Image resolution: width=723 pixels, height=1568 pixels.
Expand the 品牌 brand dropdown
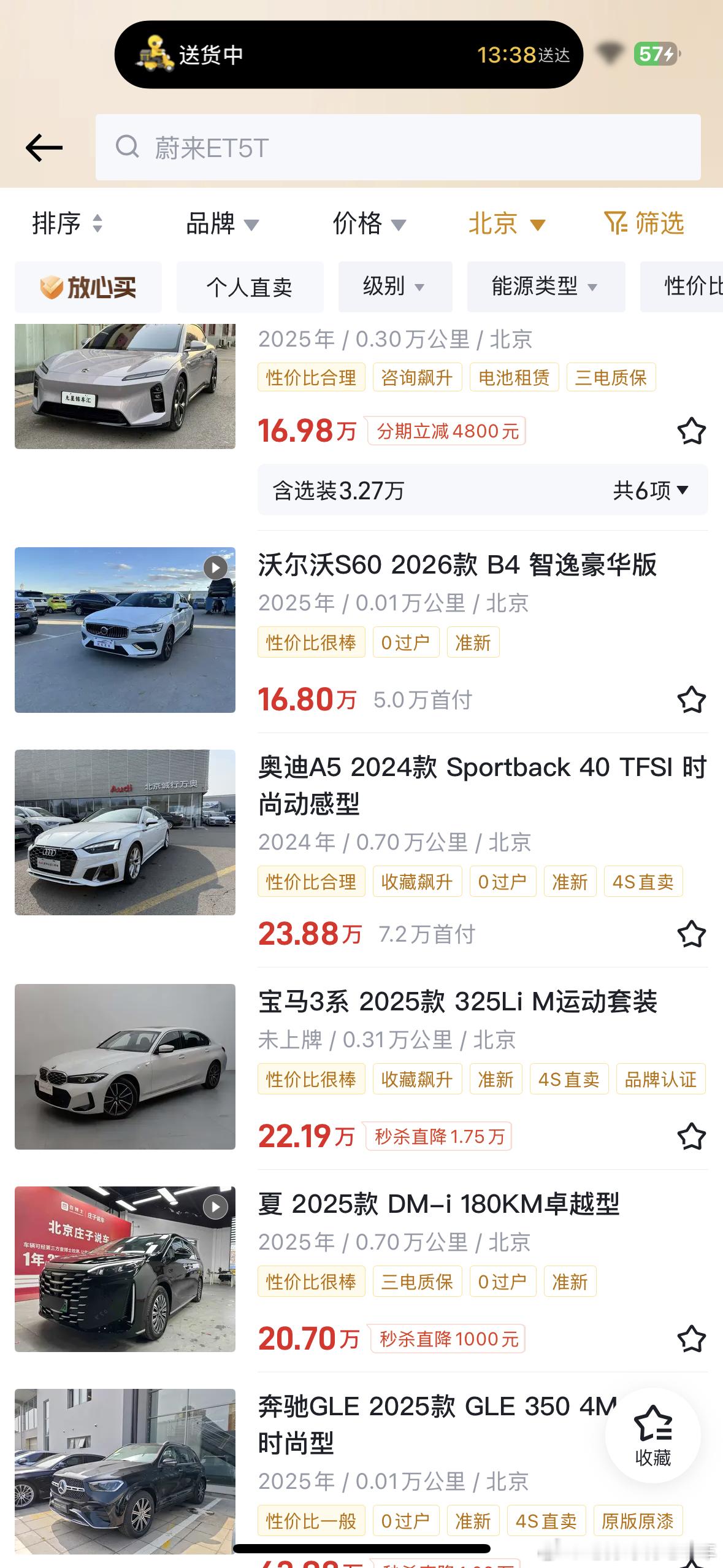click(222, 223)
